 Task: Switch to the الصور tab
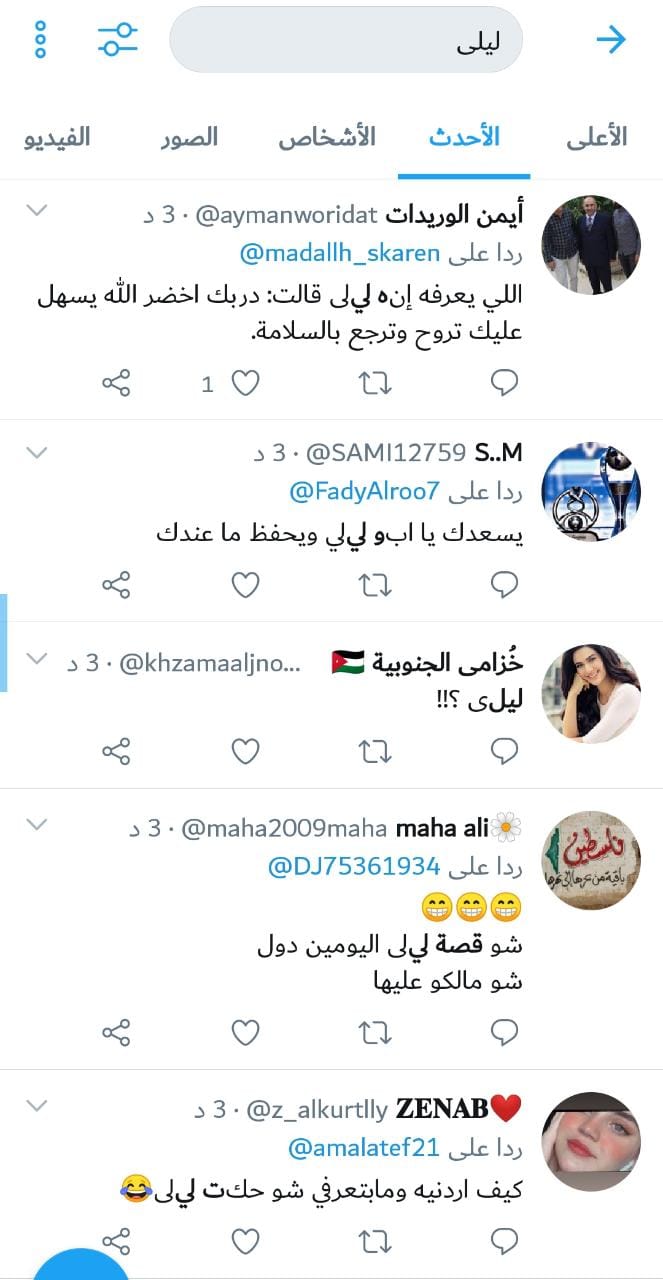point(189,138)
